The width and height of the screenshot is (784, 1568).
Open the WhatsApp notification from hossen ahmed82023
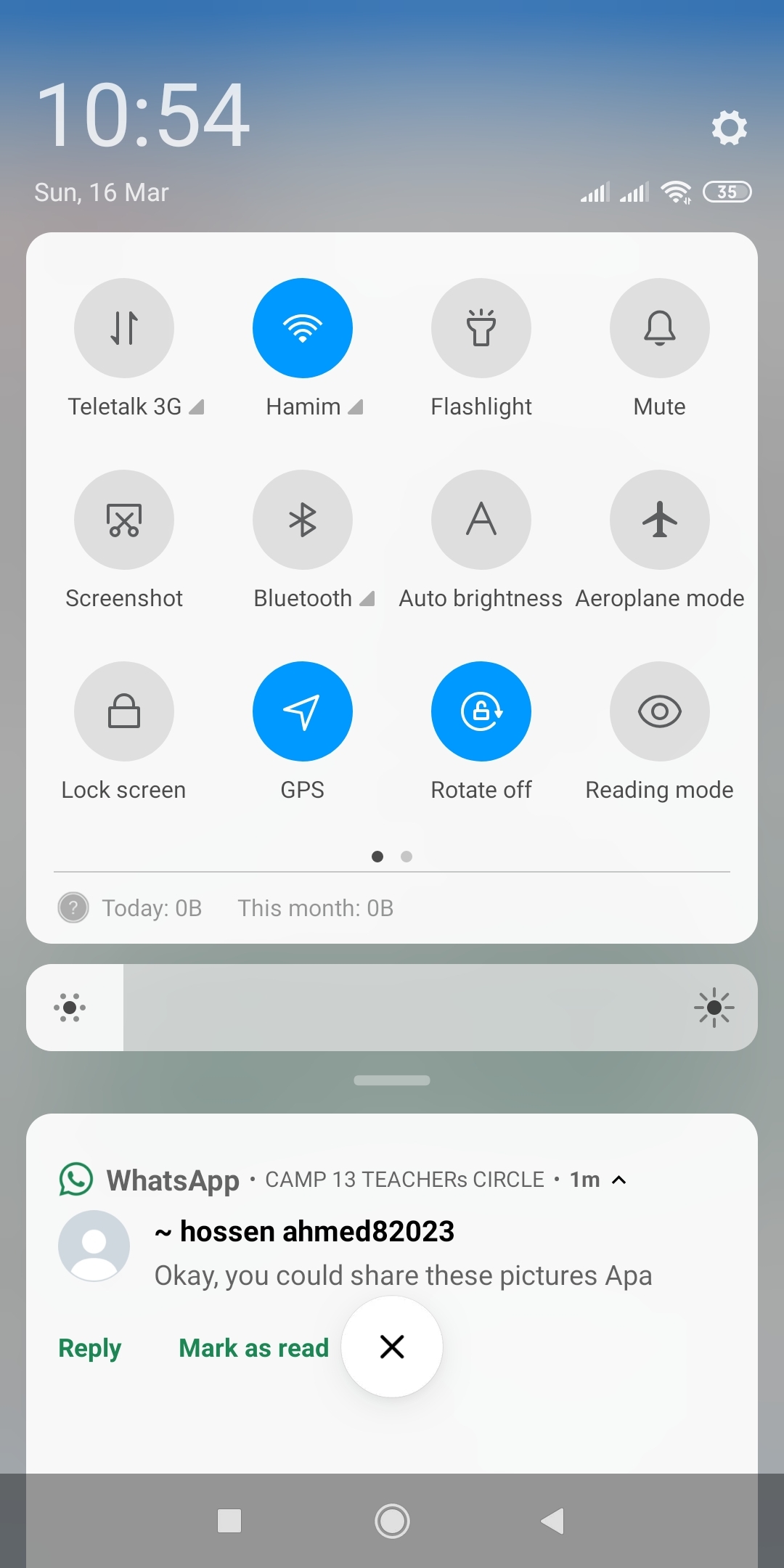coord(403,1254)
